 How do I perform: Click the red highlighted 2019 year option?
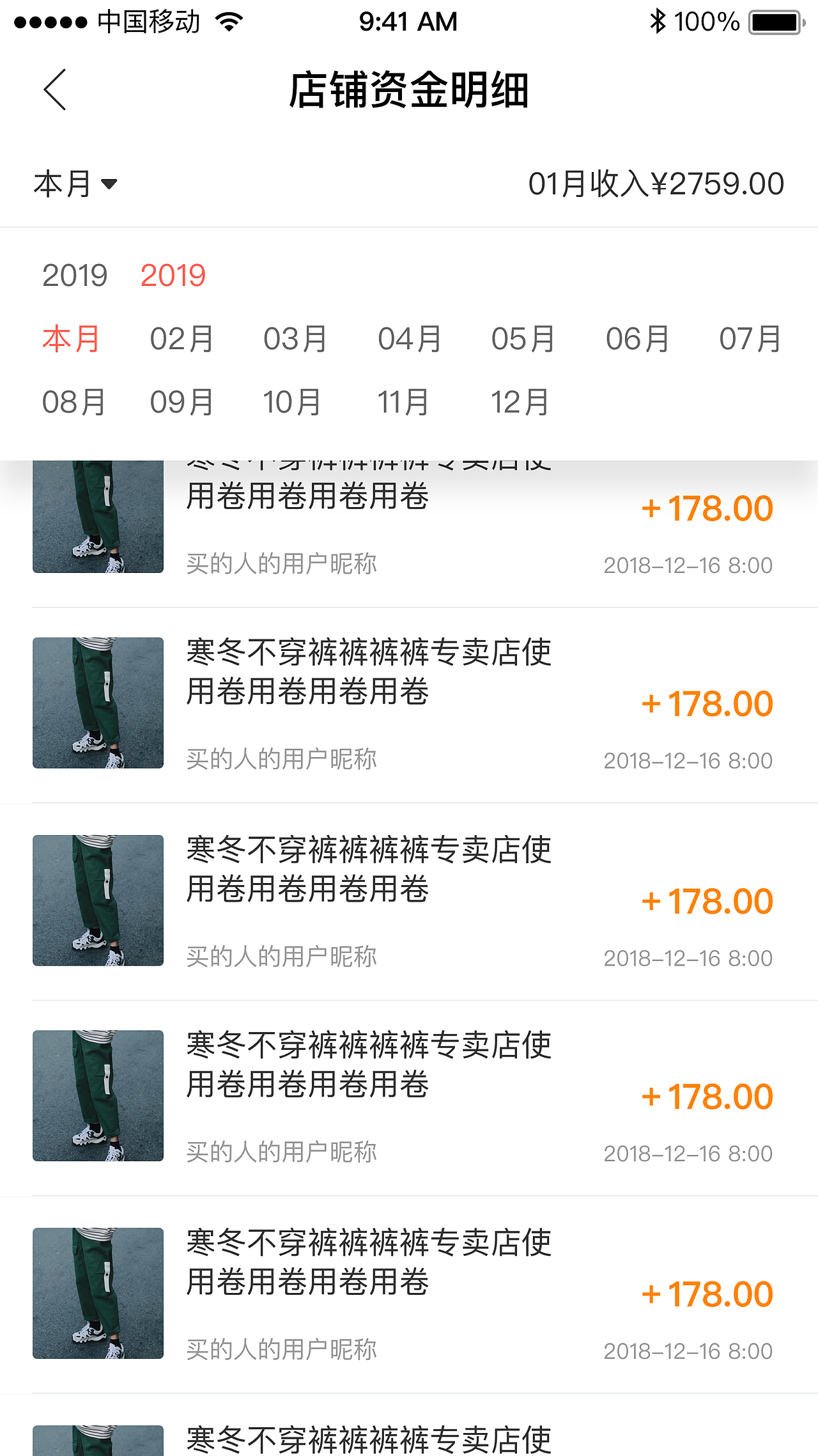pyautogui.click(x=173, y=276)
